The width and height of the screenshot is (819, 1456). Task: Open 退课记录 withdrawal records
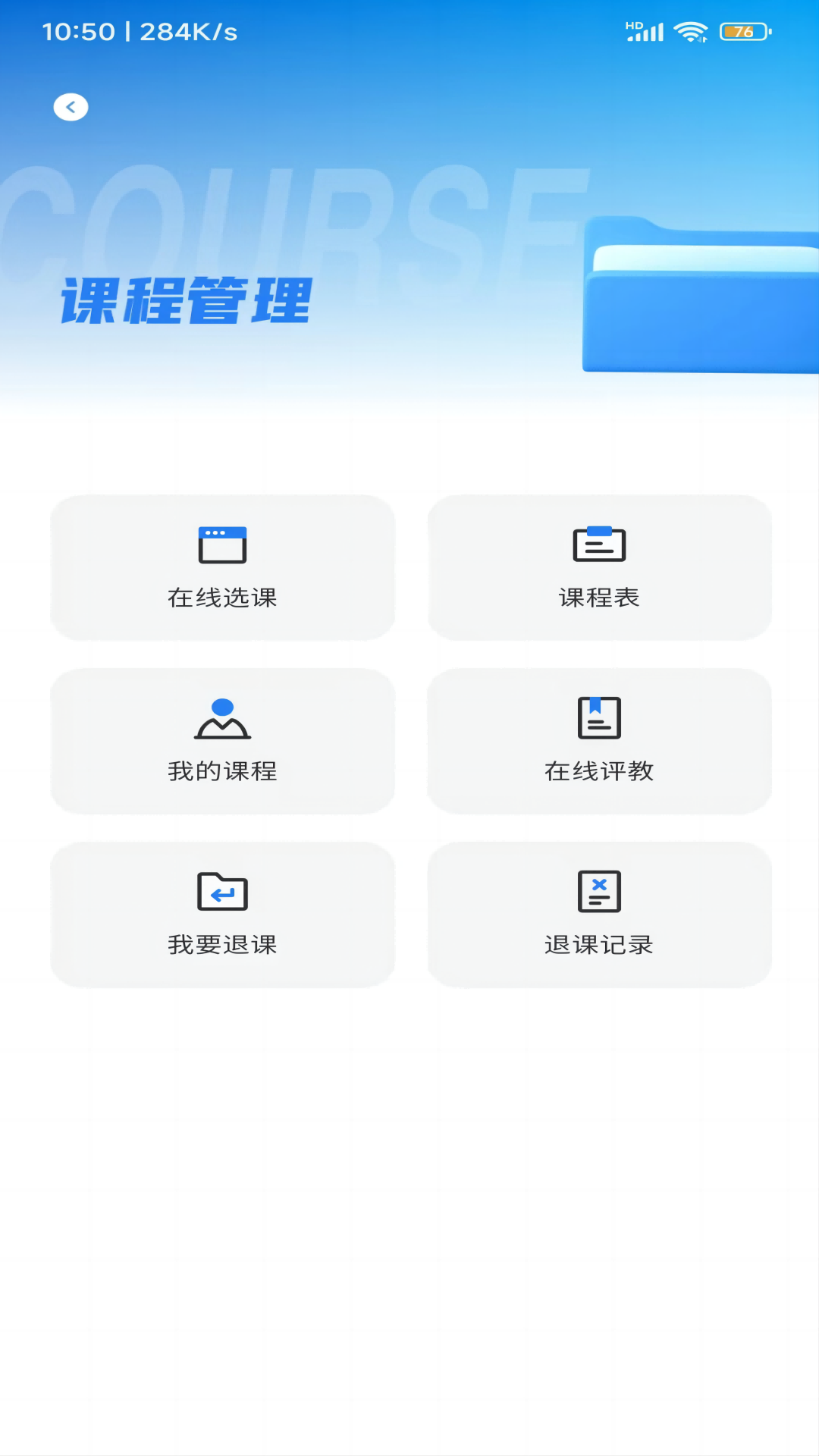(599, 915)
